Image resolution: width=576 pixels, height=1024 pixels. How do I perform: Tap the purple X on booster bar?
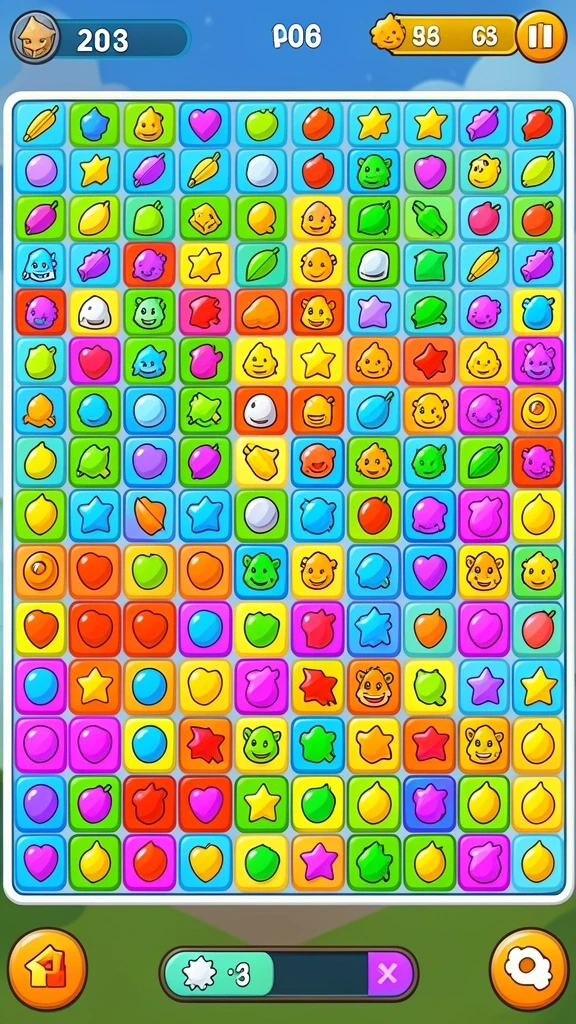tap(388, 974)
